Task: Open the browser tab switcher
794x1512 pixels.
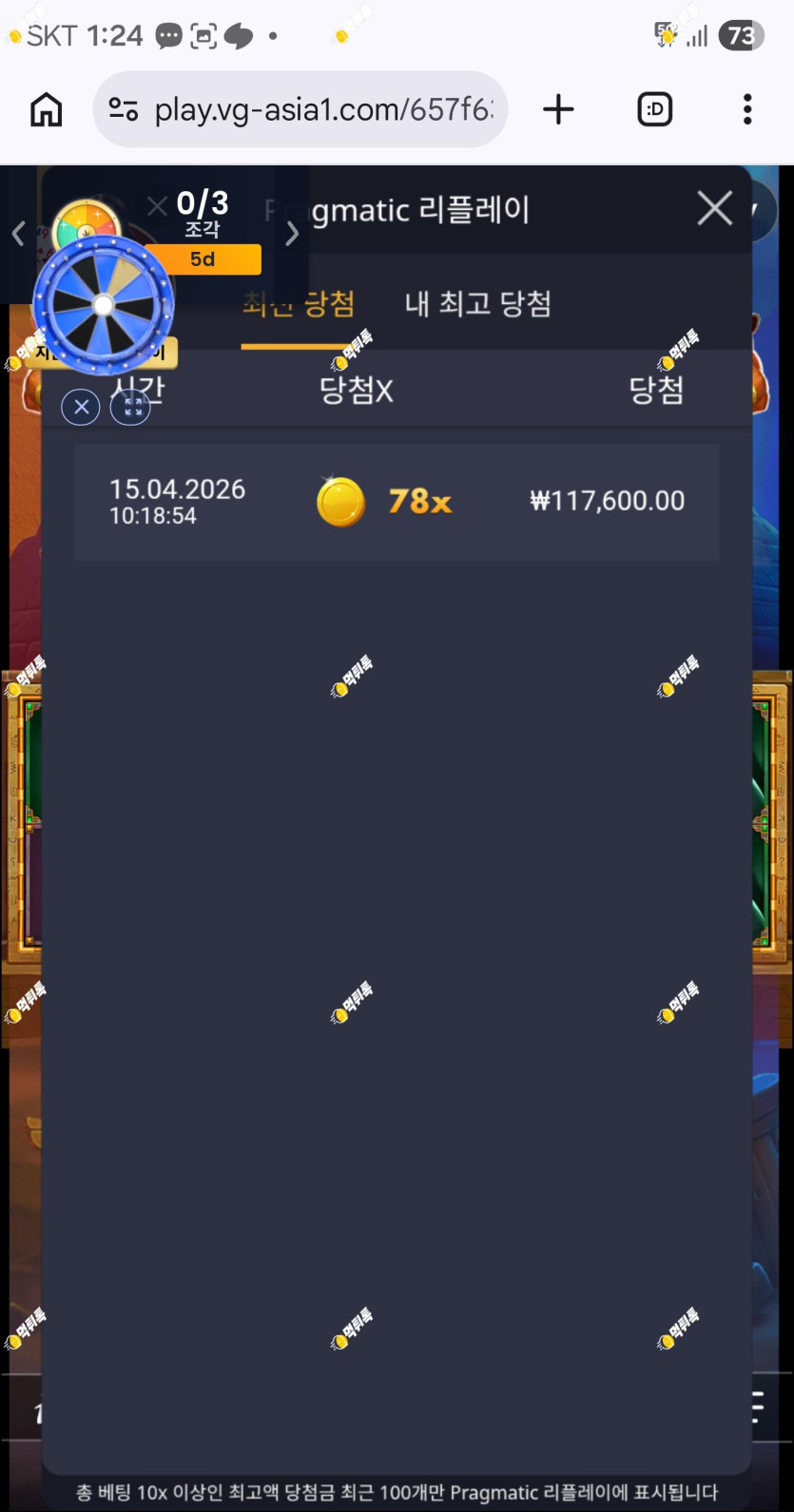Action: coord(654,109)
